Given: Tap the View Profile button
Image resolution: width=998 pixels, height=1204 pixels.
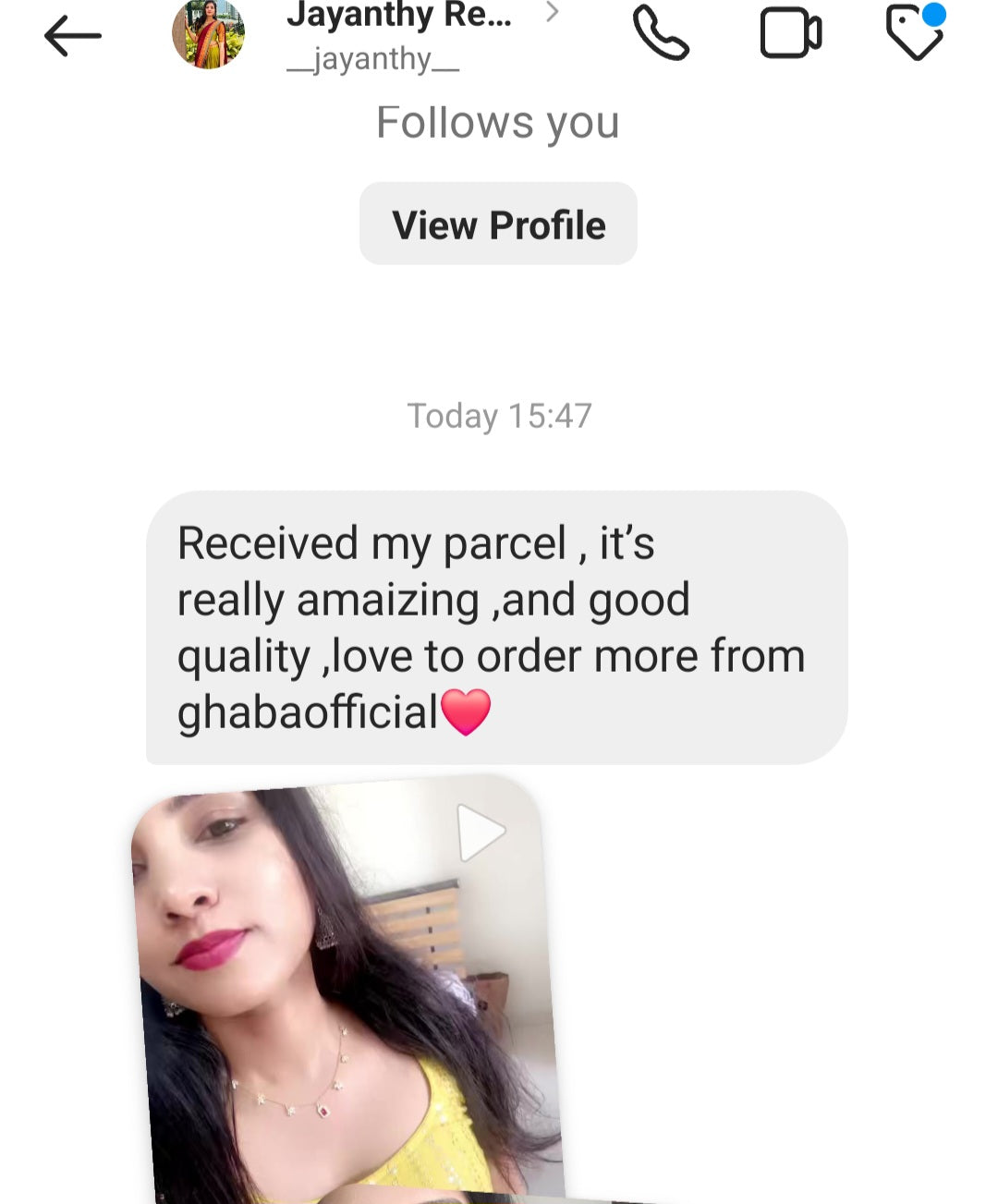Looking at the screenshot, I should [x=498, y=225].
